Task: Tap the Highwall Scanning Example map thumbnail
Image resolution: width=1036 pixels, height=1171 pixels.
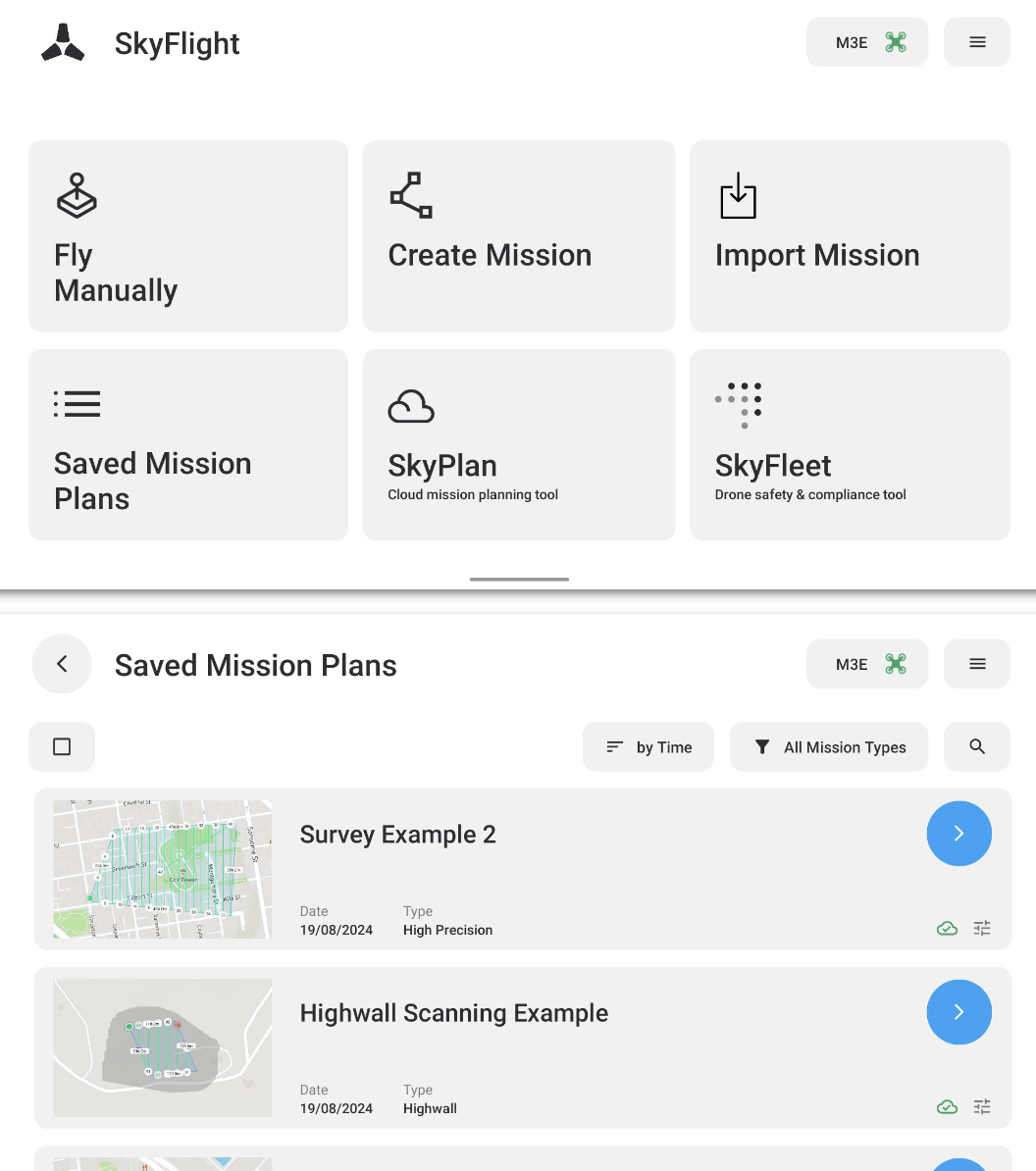Action: (x=163, y=1047)
